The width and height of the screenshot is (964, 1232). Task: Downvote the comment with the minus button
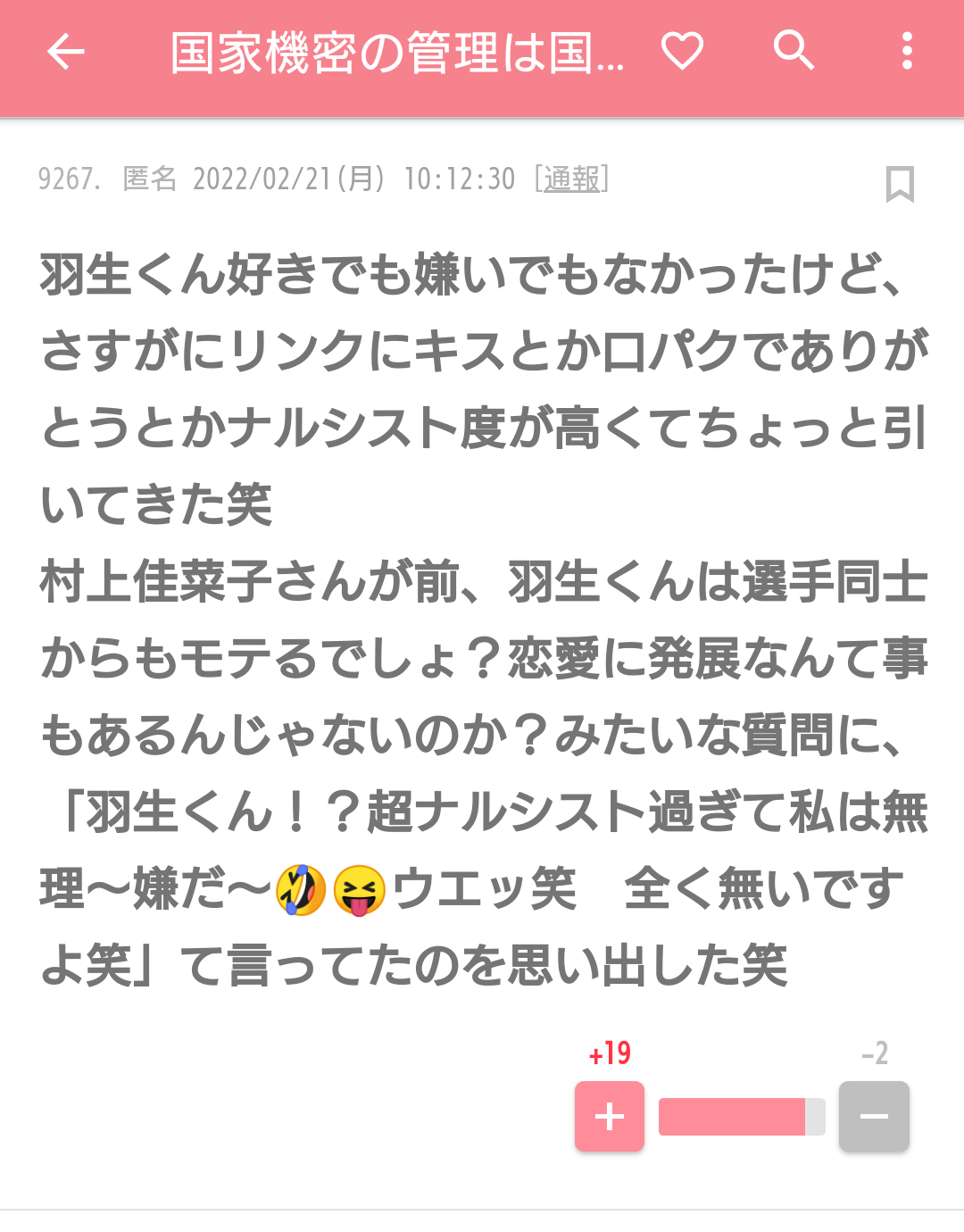[x=874, y=1116]
